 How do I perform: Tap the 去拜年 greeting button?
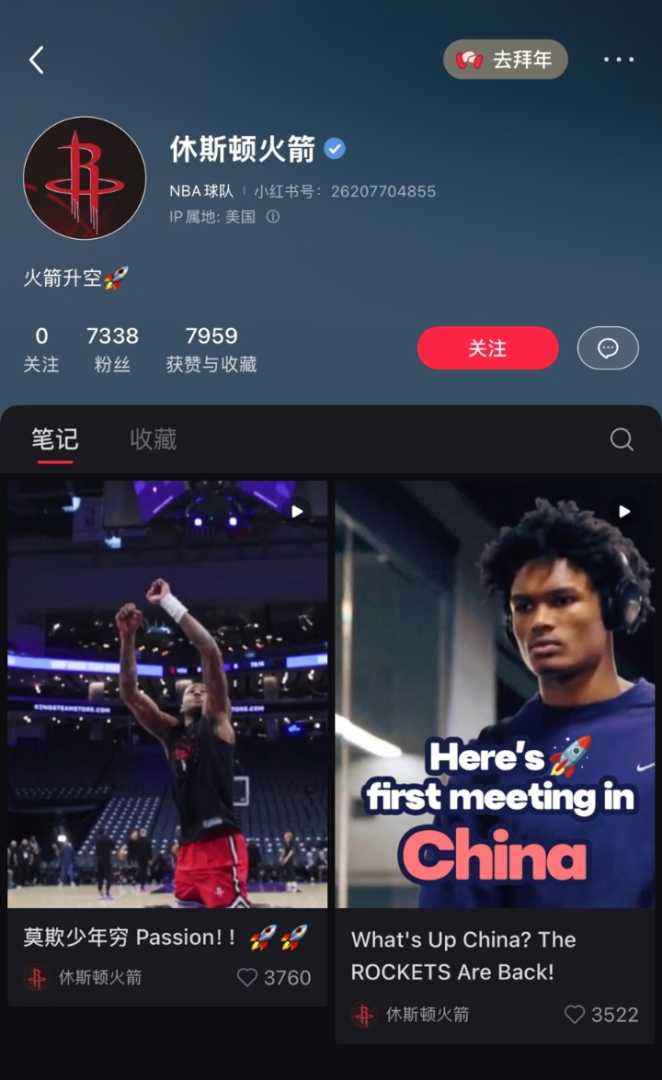[505, 60]
